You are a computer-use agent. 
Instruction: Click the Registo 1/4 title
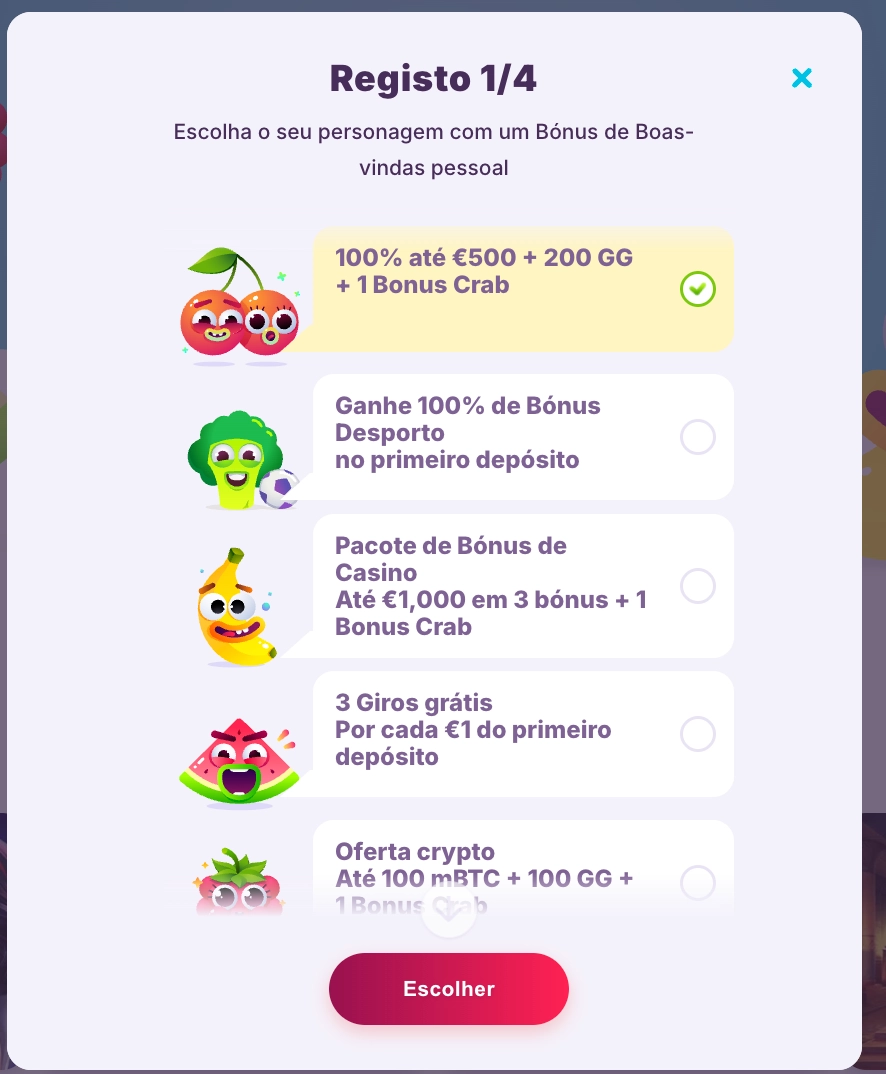(433, 79)
